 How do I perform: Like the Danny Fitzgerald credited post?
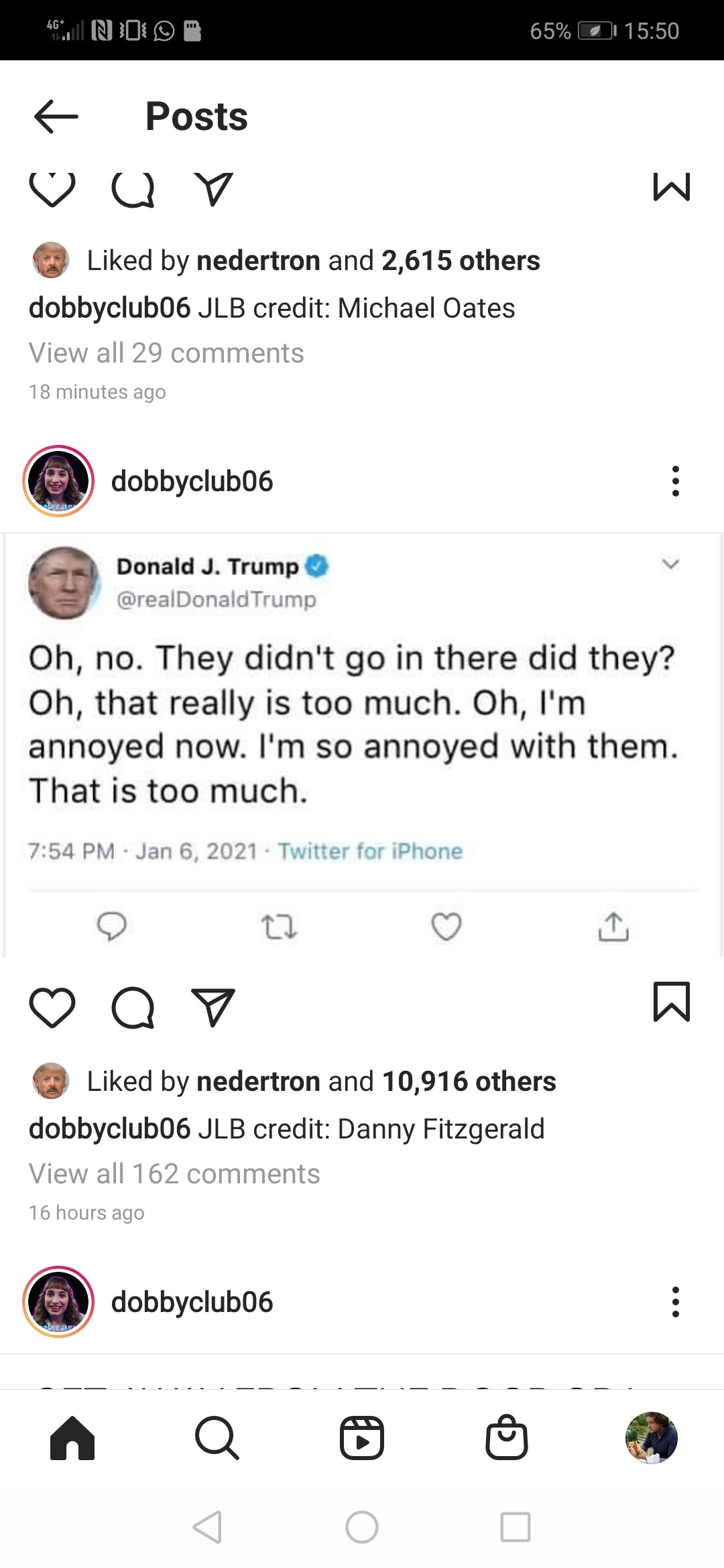[x=52, y=1007]
